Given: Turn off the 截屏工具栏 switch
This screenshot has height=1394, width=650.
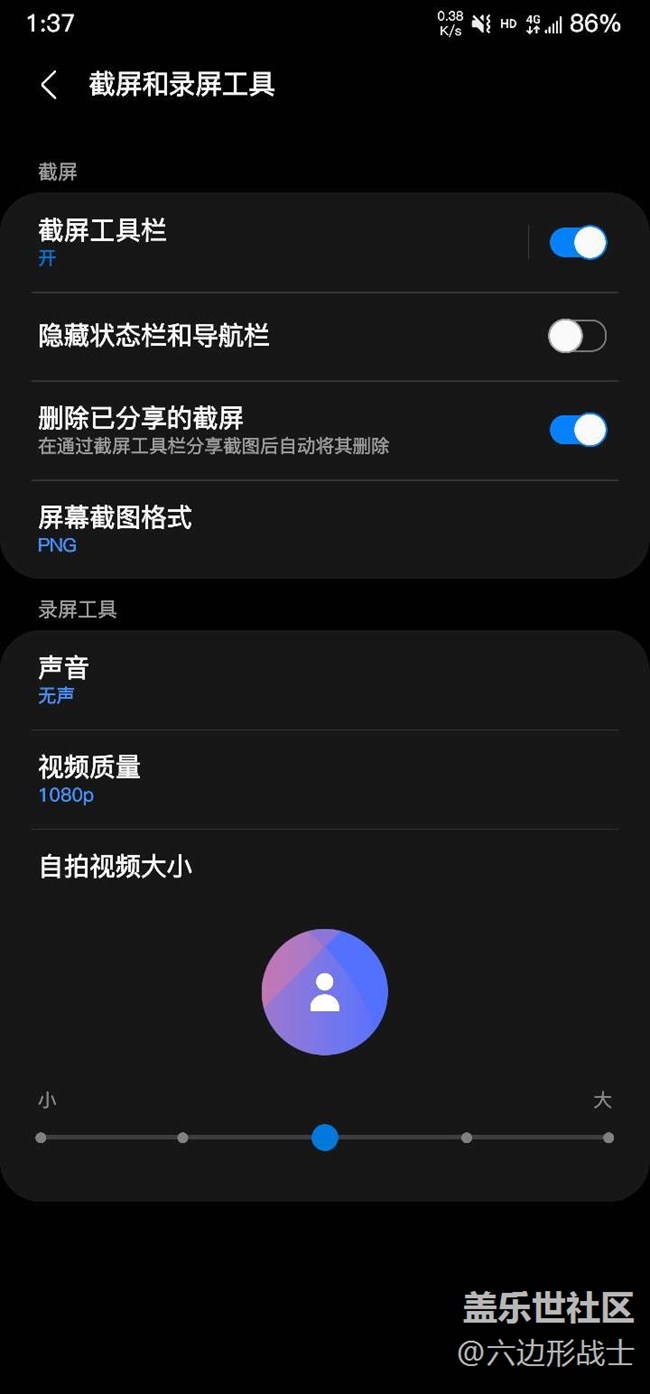Looking at the screenshot, I should (577, 243).
